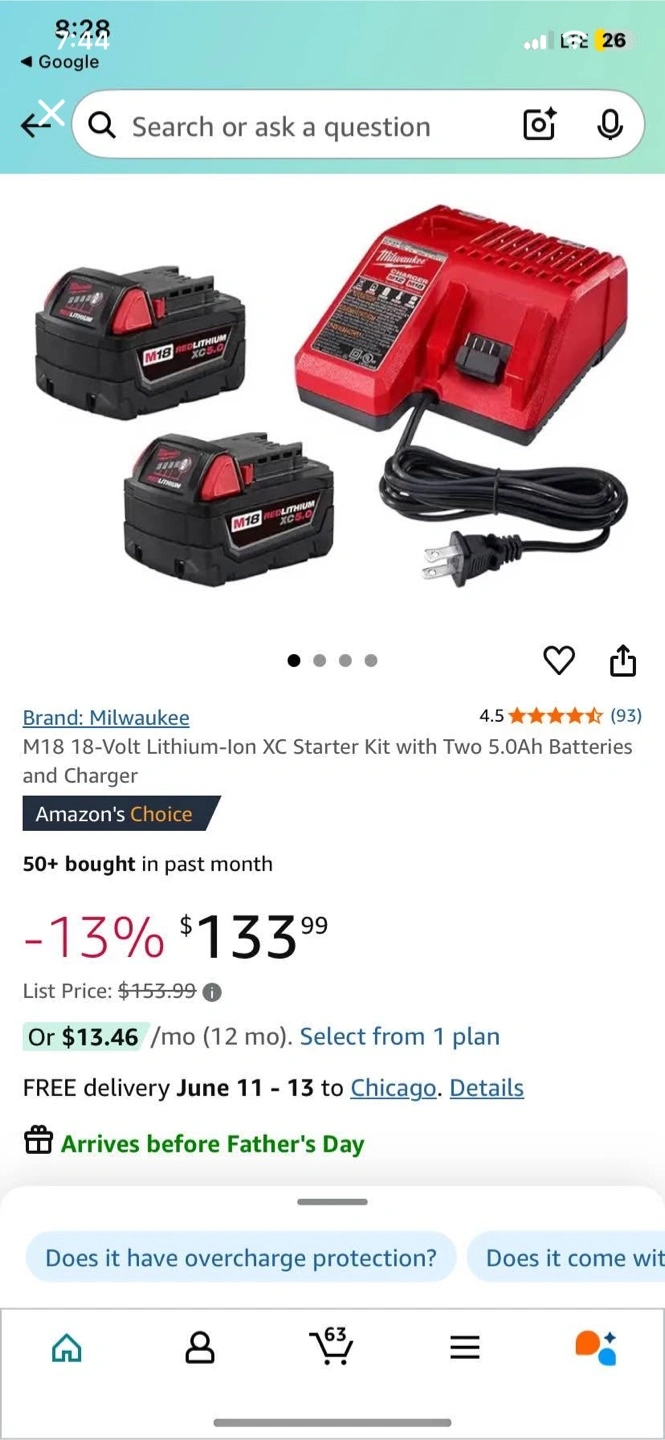Image resolution: width=665 pixels, height=1440 pixels.
Task: Go back with the arrow
Action: coord(36,125)
